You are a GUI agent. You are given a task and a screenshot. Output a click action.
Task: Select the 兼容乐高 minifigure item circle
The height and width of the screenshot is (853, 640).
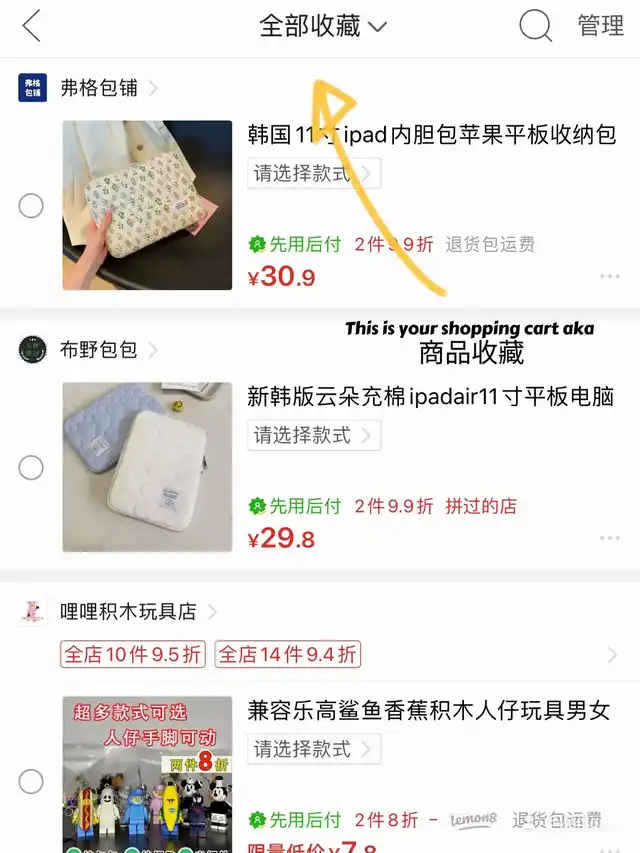coord(31,781)
